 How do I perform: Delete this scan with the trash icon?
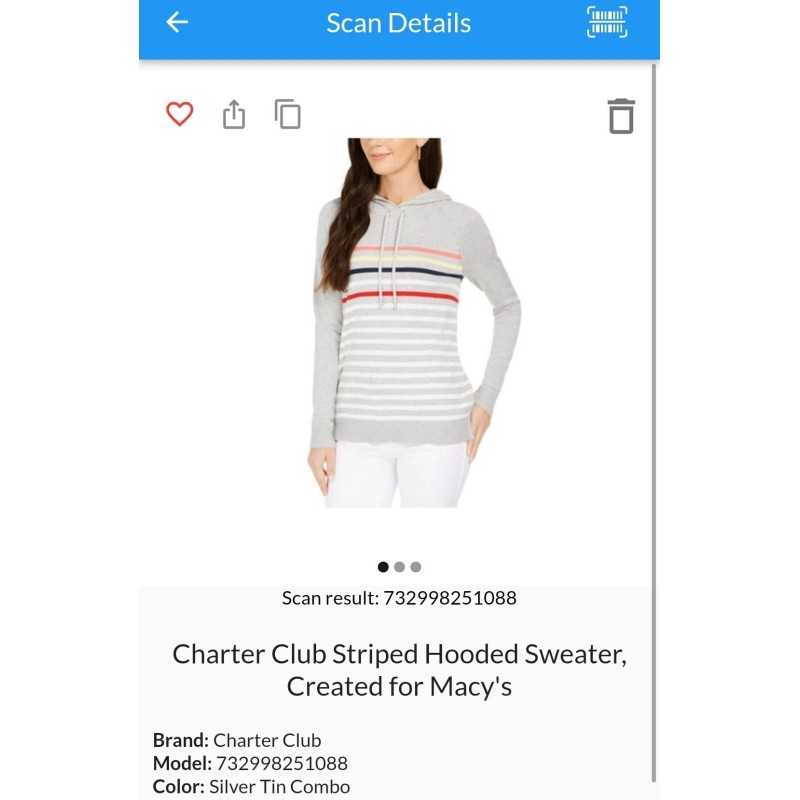(621, 116)
